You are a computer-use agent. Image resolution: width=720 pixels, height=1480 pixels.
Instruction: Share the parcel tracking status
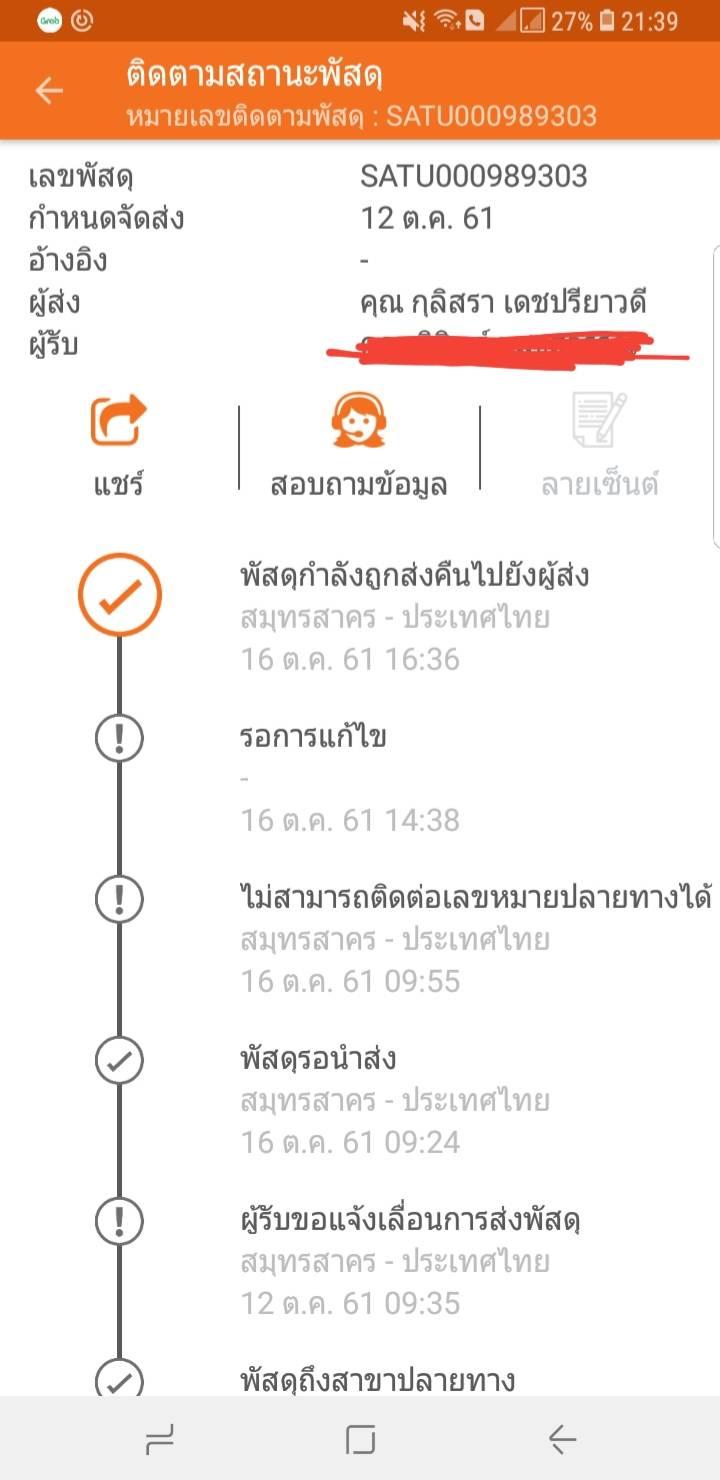point(119,445)
